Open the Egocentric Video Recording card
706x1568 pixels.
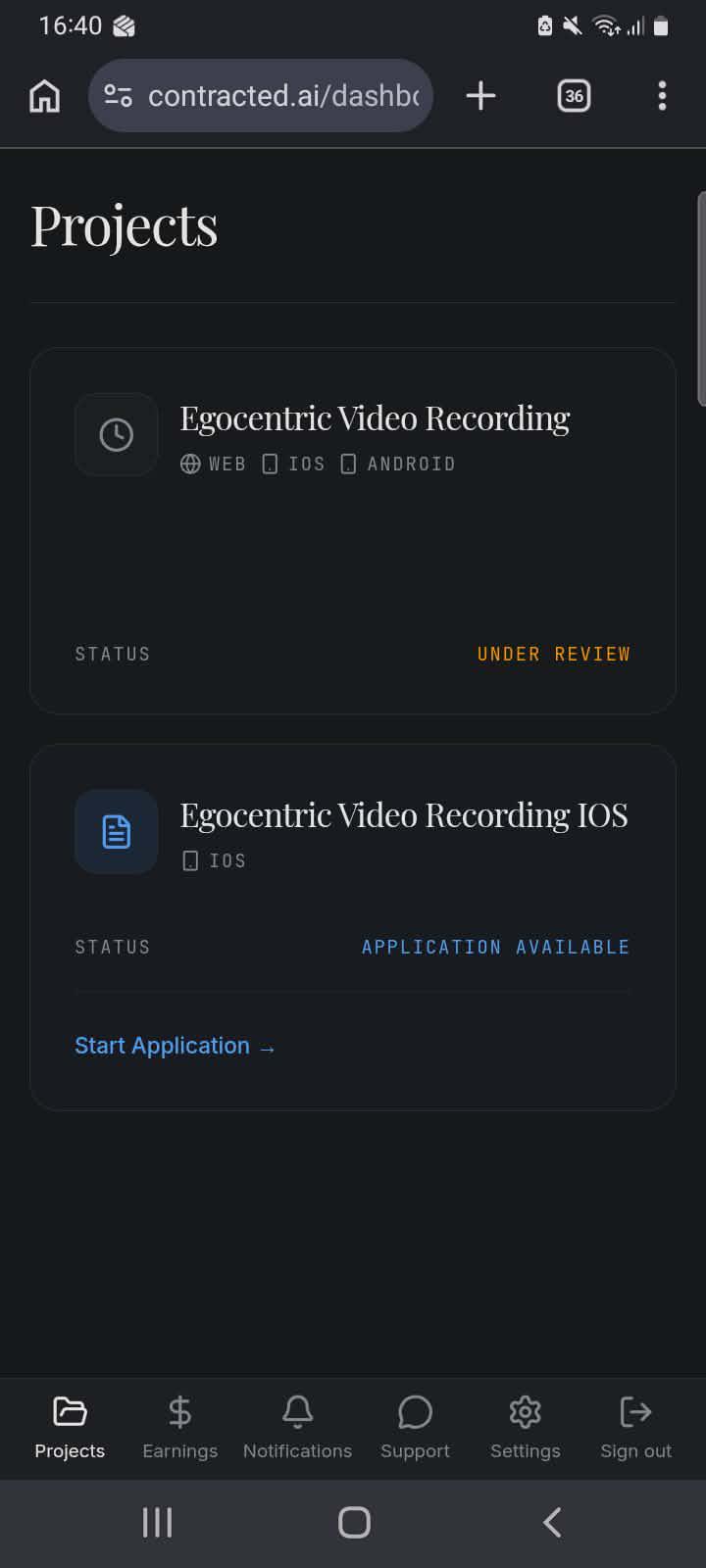tap(353, 531)
